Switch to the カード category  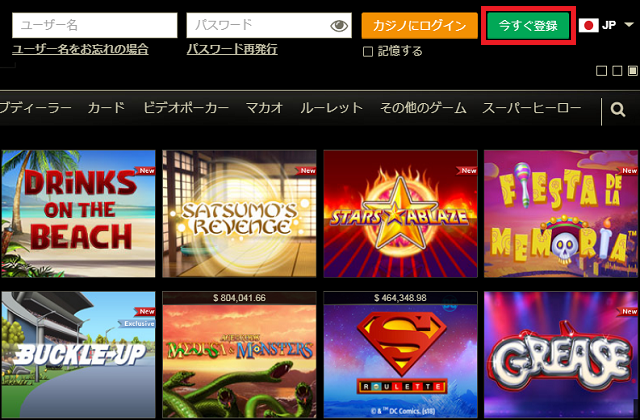pyautogui.click(x=106, y=108)
